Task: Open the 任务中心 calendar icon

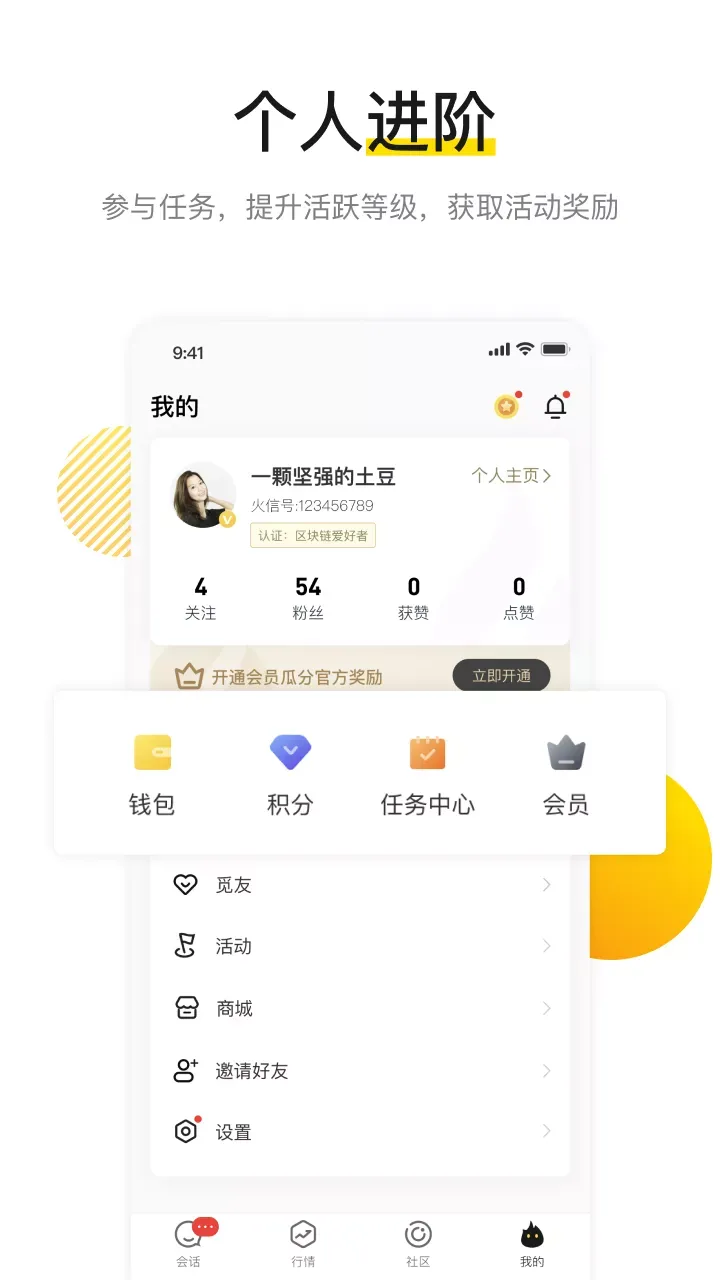Action: 427,752
